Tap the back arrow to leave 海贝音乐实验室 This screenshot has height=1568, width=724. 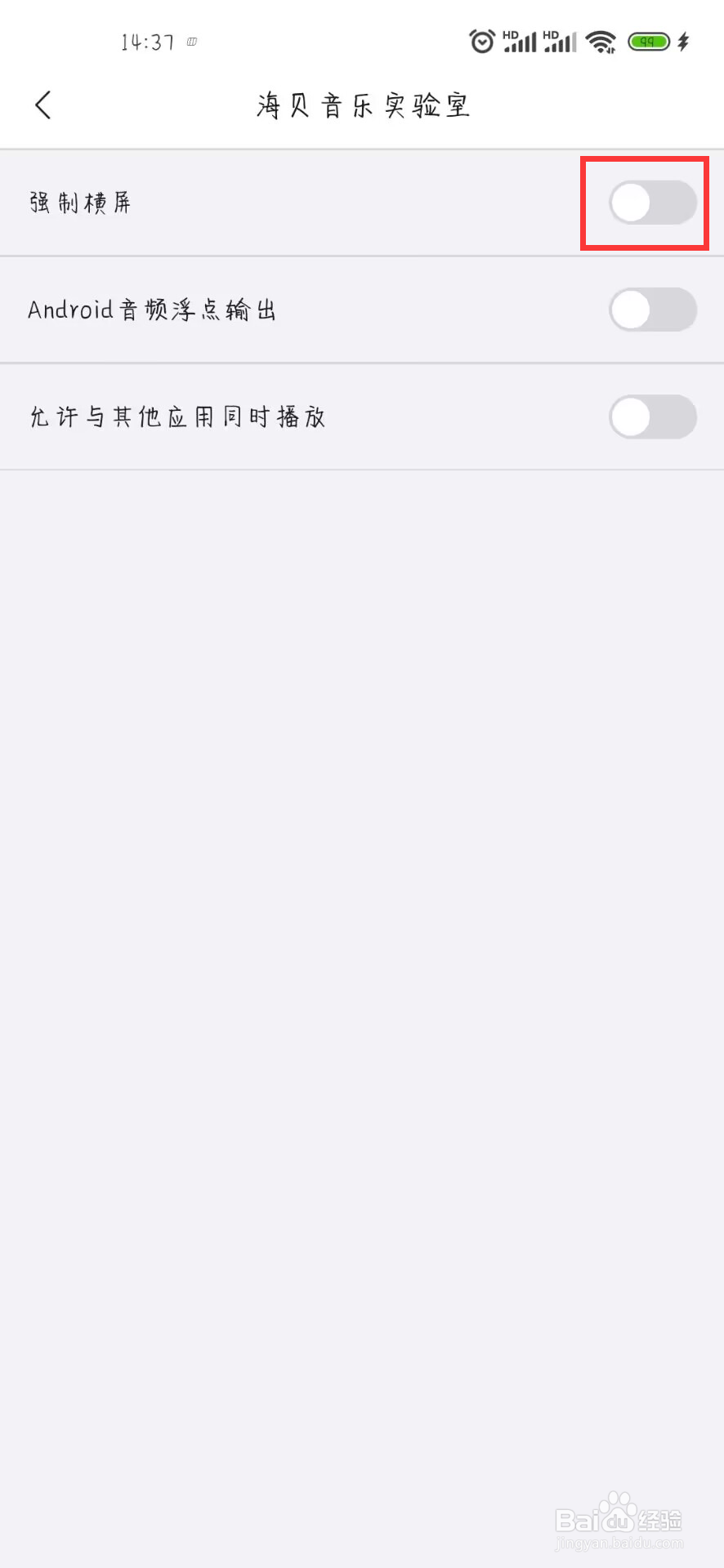[42, 105]
